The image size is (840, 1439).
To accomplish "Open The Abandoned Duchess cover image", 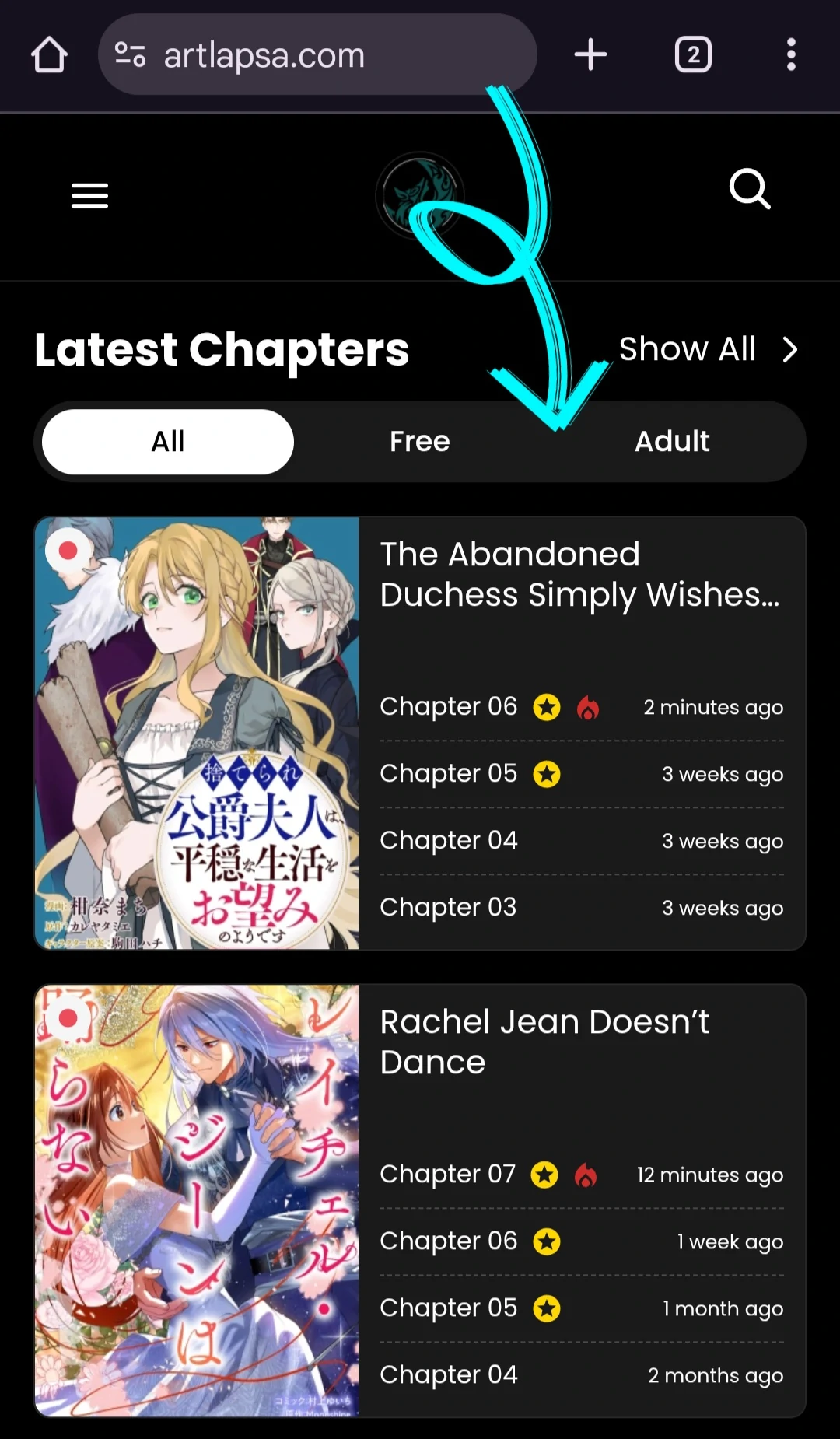I will pyautogui.click(x=197, y=733).
